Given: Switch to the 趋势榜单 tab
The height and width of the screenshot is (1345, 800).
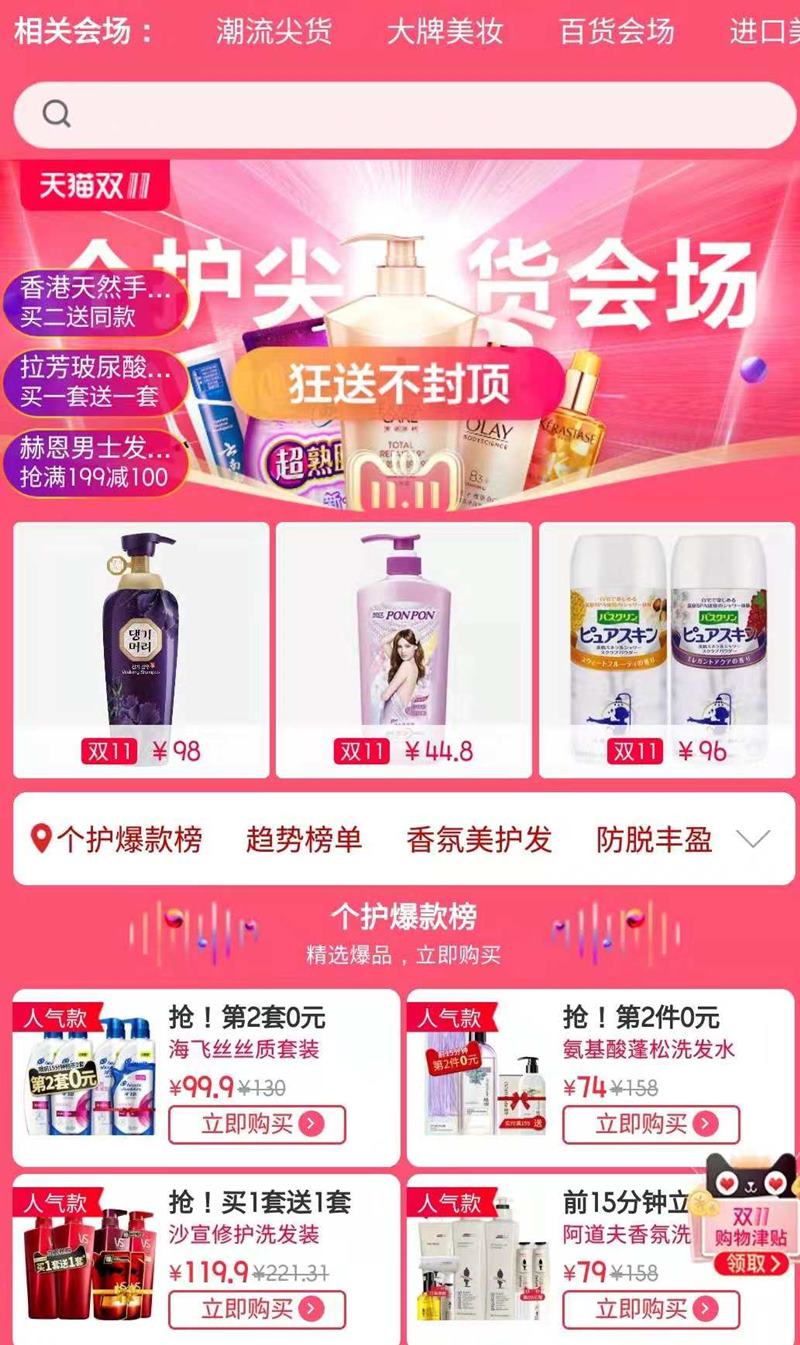Looking at the screenshot, I should (x=304, y=839).
